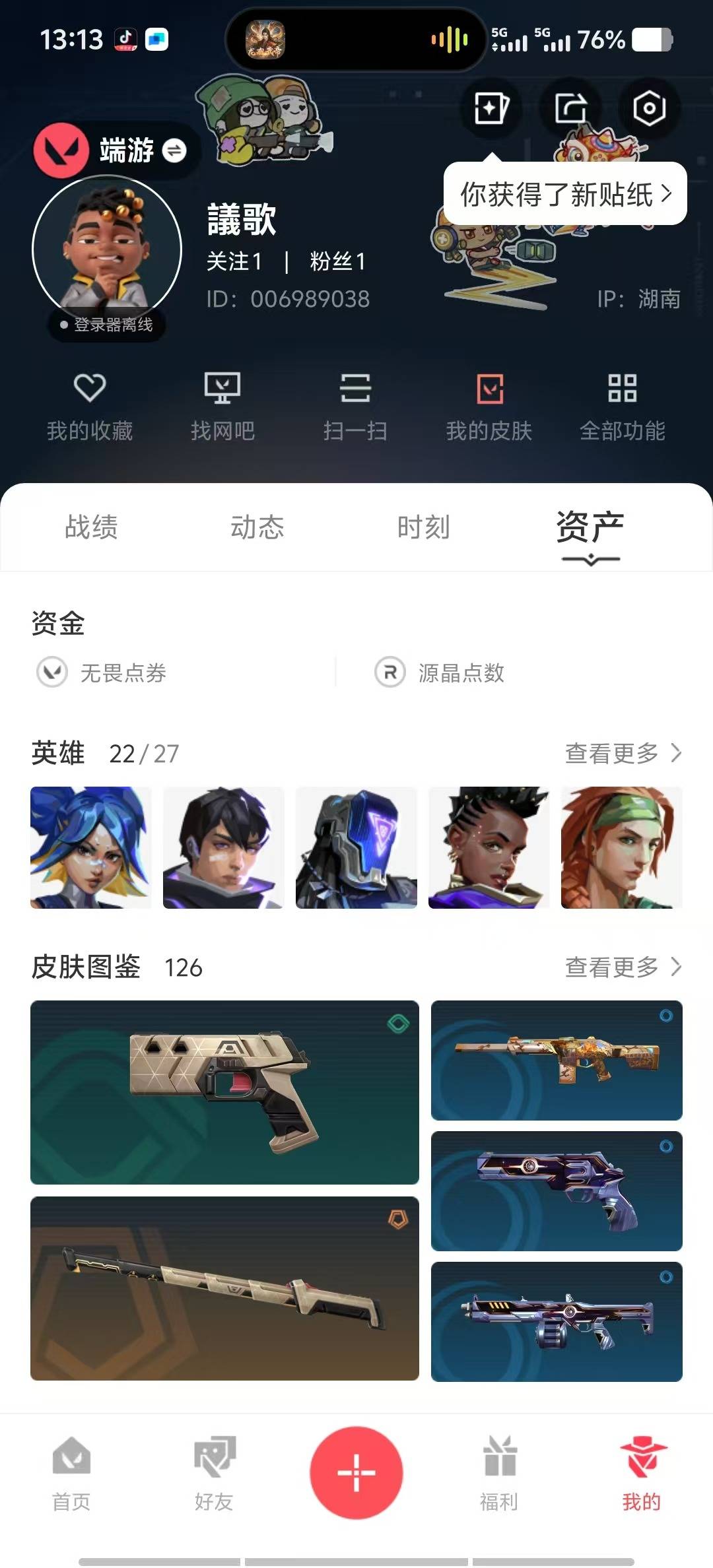View more heroes via 英雄 查看更多
This screenshot has height=1568, width=713.
coord(623,753)
